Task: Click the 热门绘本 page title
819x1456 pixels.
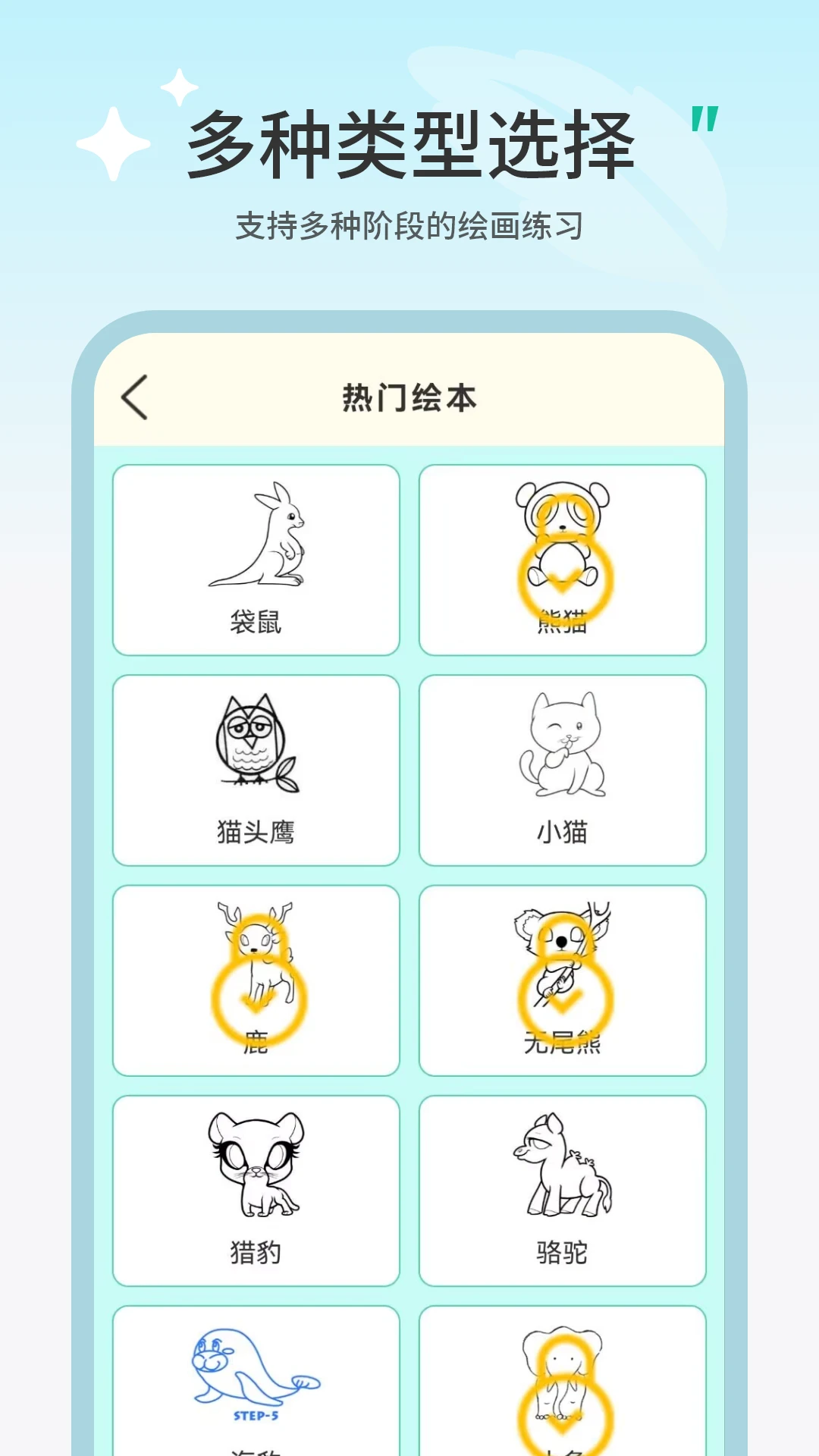Action: pos(409,400)
